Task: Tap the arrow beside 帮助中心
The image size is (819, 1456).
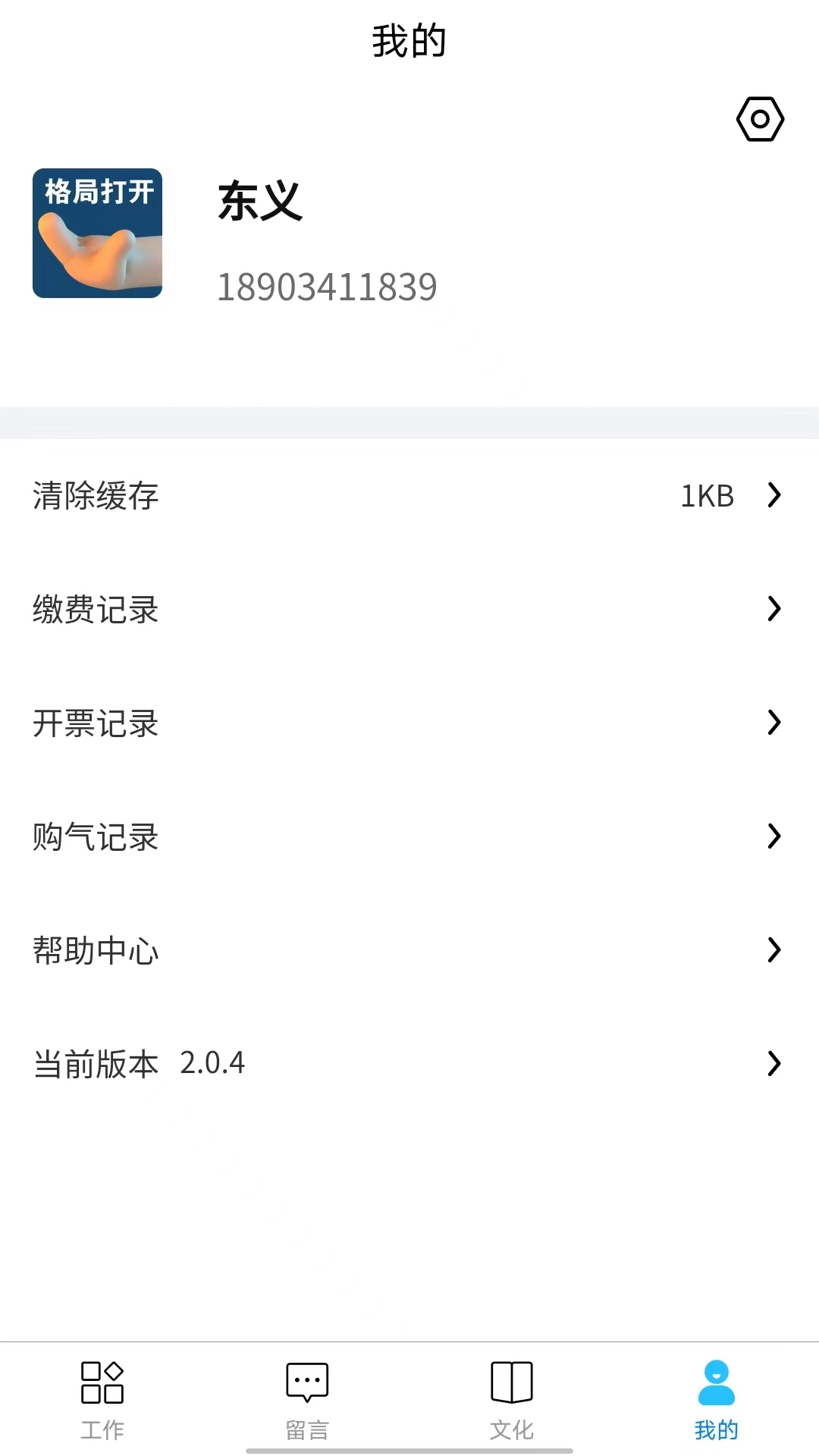Action: point(774,949)
